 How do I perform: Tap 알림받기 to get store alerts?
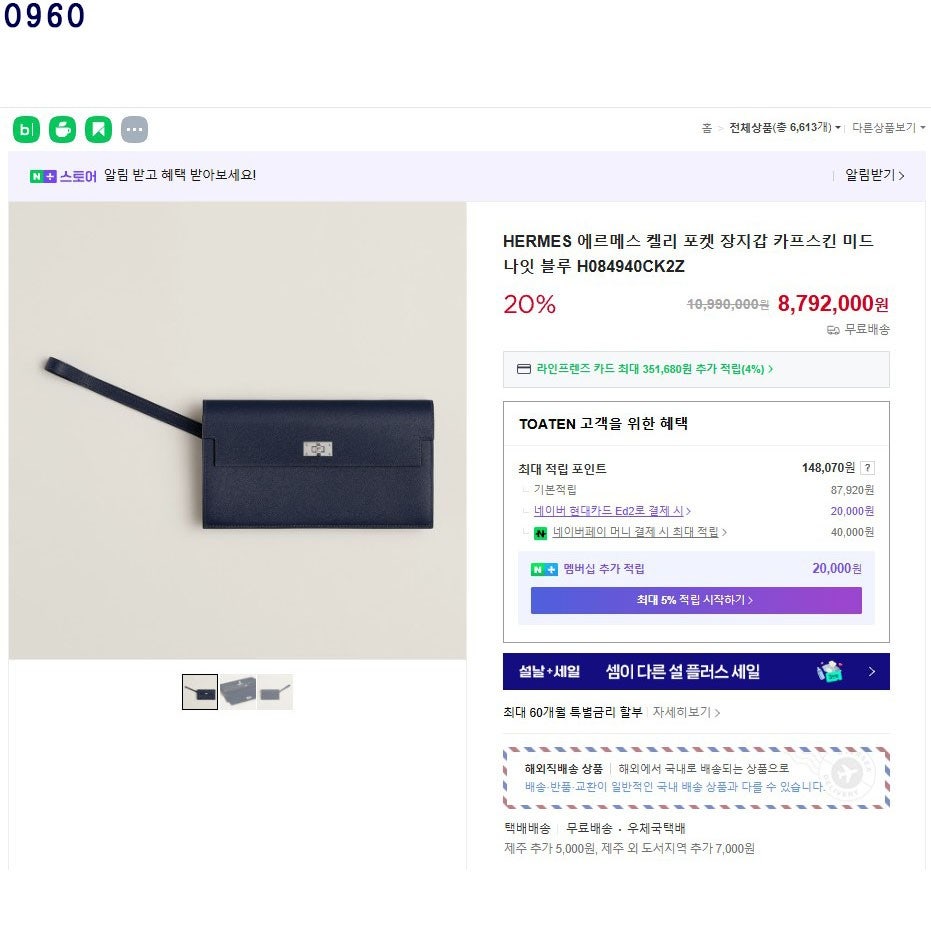tap(874, 175)
